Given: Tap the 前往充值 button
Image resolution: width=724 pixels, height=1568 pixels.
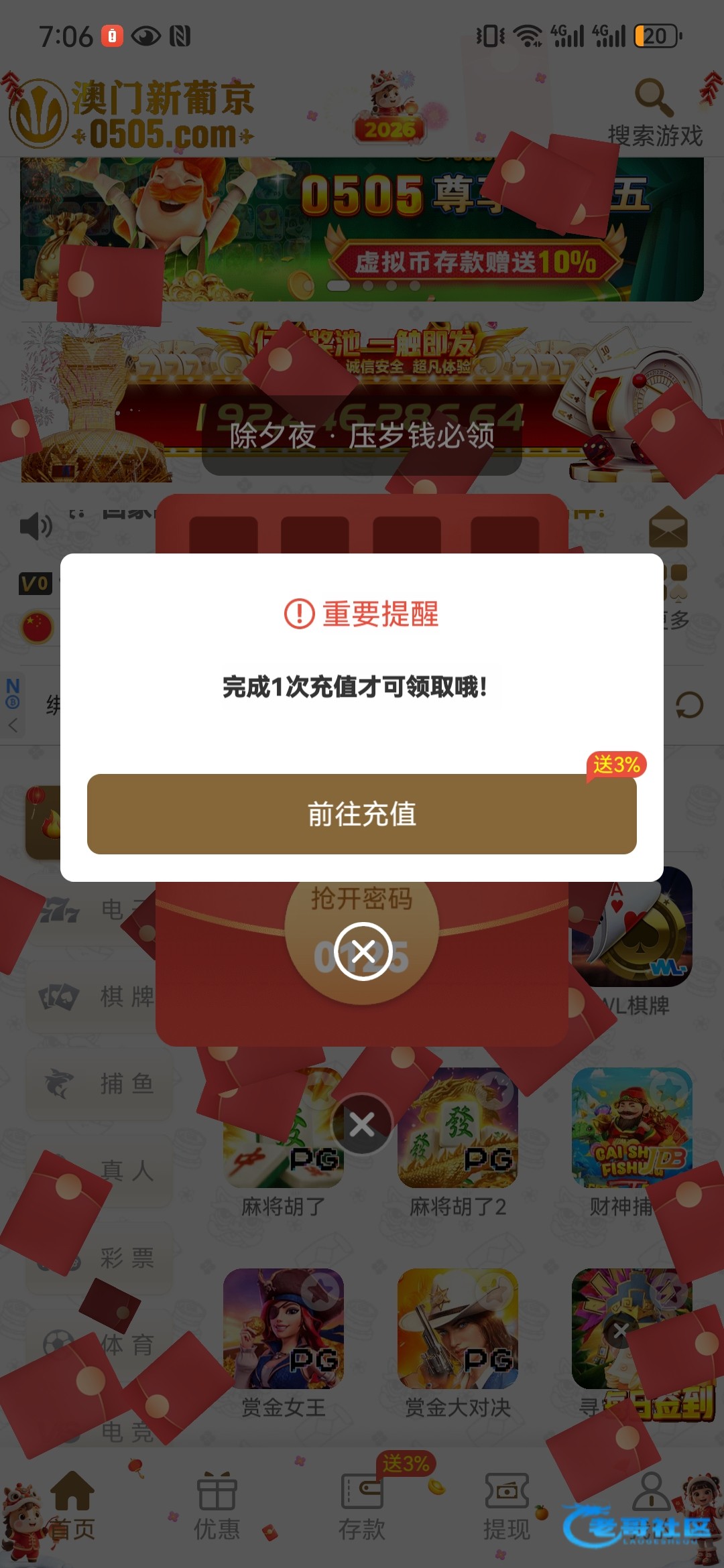Looking at the screenshot, I should (362, 814).
